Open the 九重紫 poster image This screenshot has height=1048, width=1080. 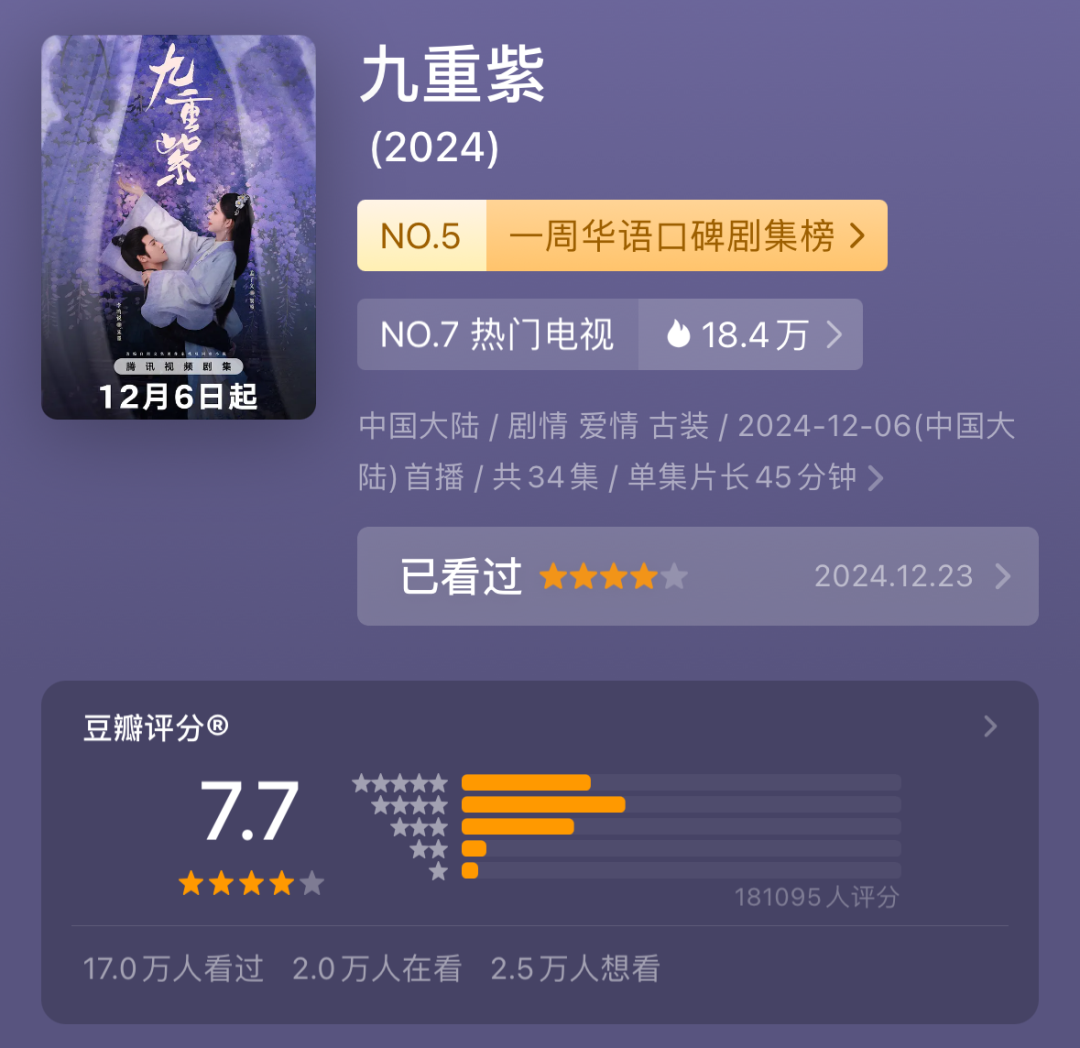pos(178,227)
